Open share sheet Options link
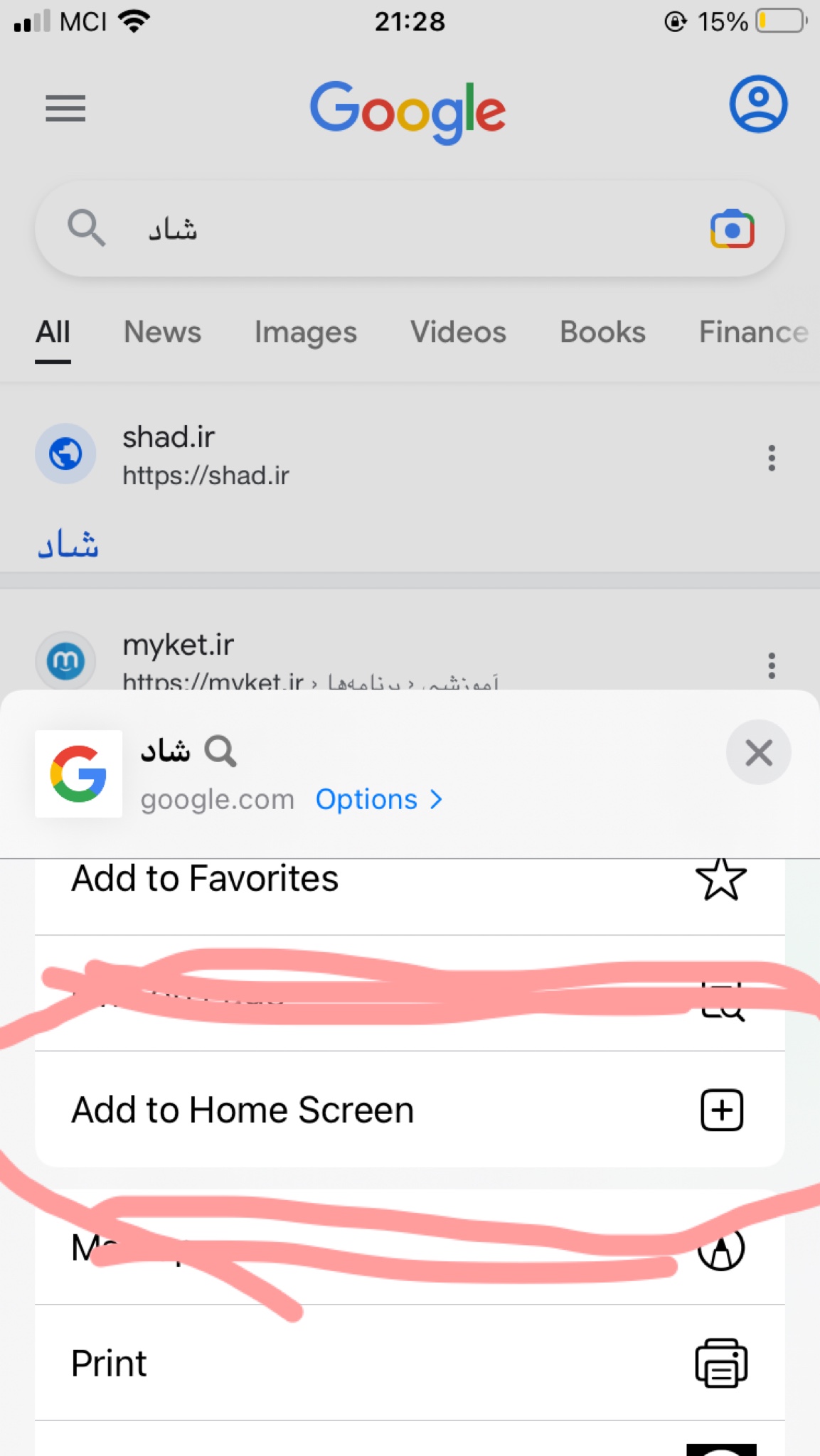 point(378,800)
